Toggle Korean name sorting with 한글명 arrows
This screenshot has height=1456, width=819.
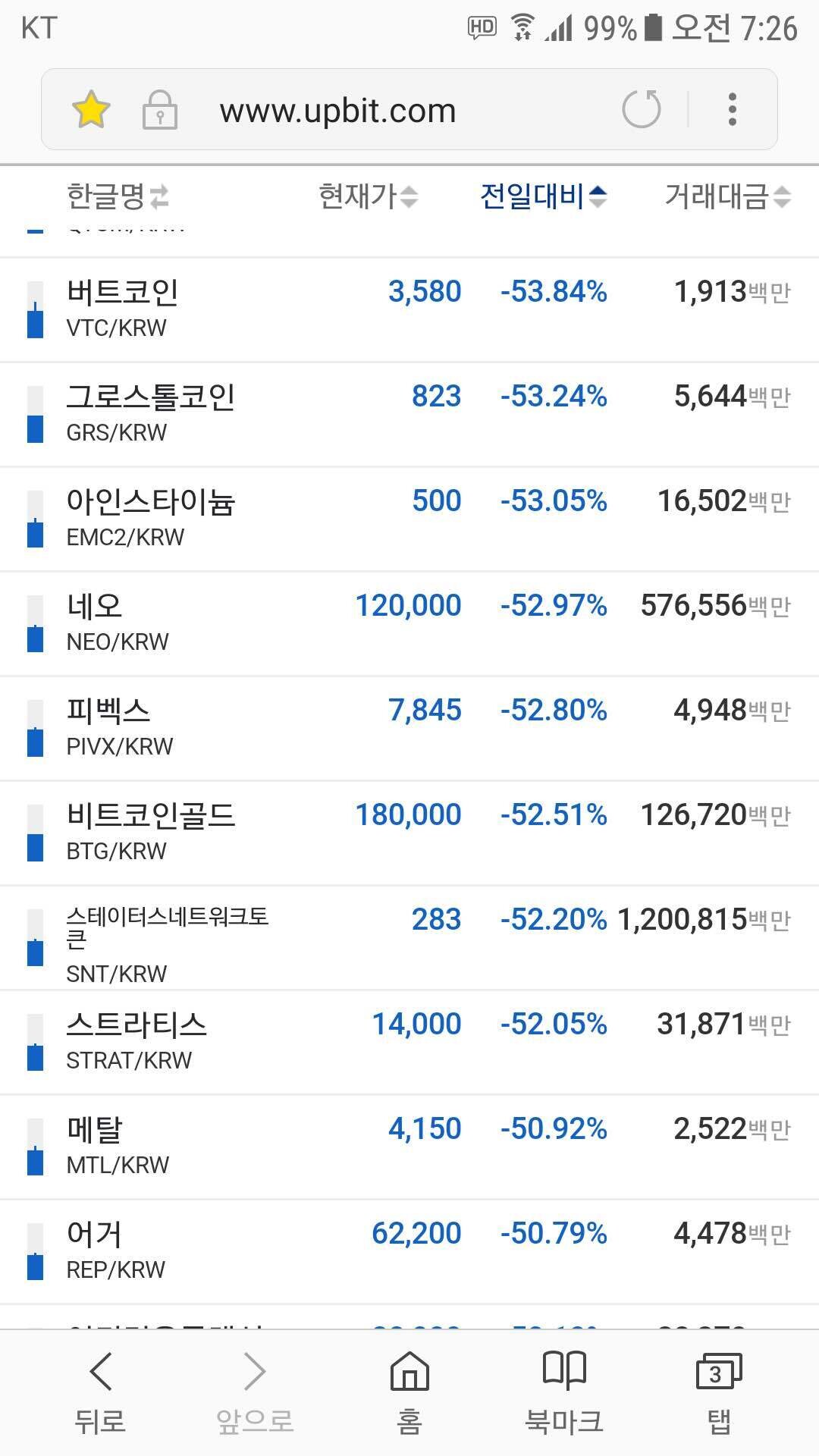coord(114,197)
